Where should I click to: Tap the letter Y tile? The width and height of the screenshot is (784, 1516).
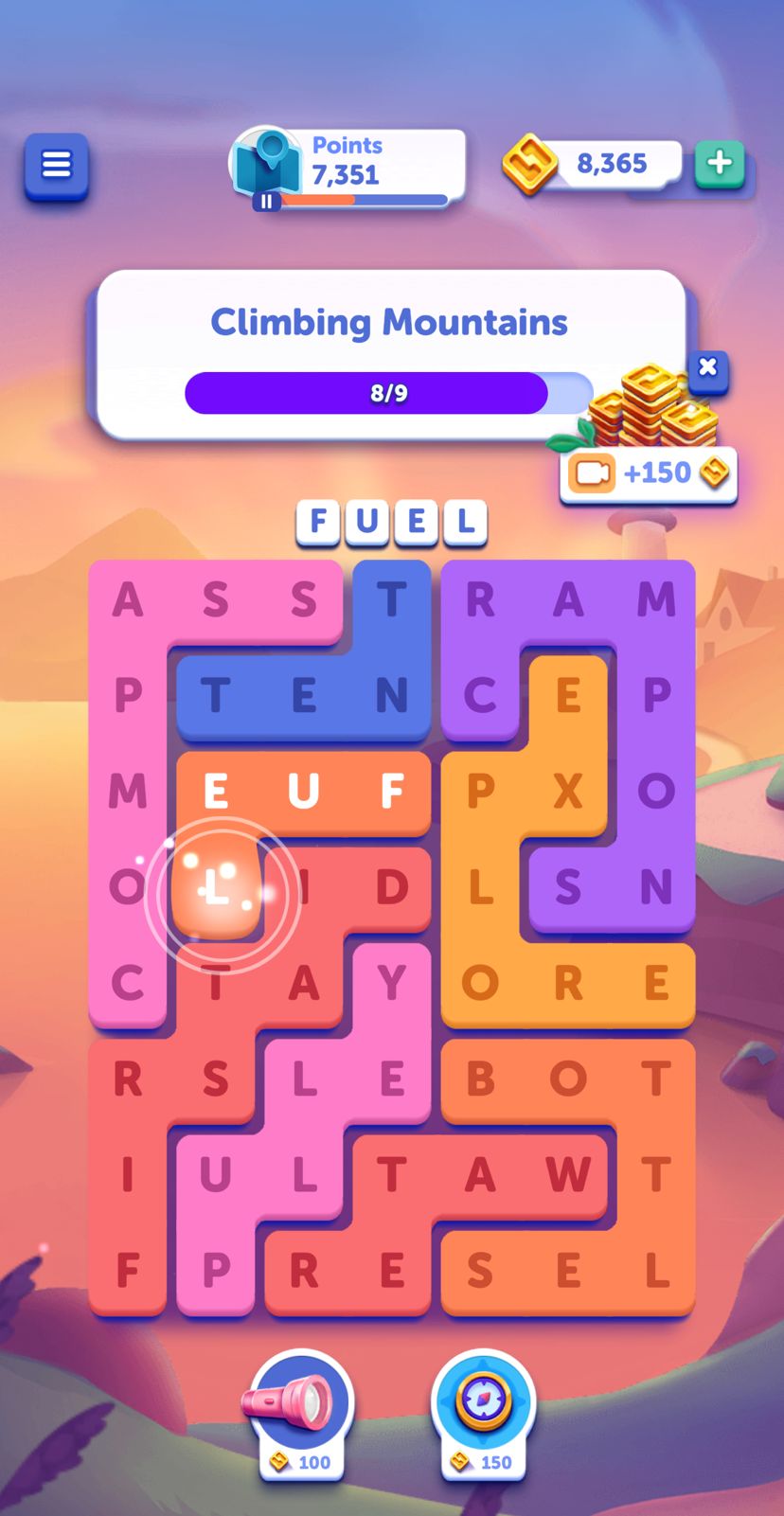(392, 983)
